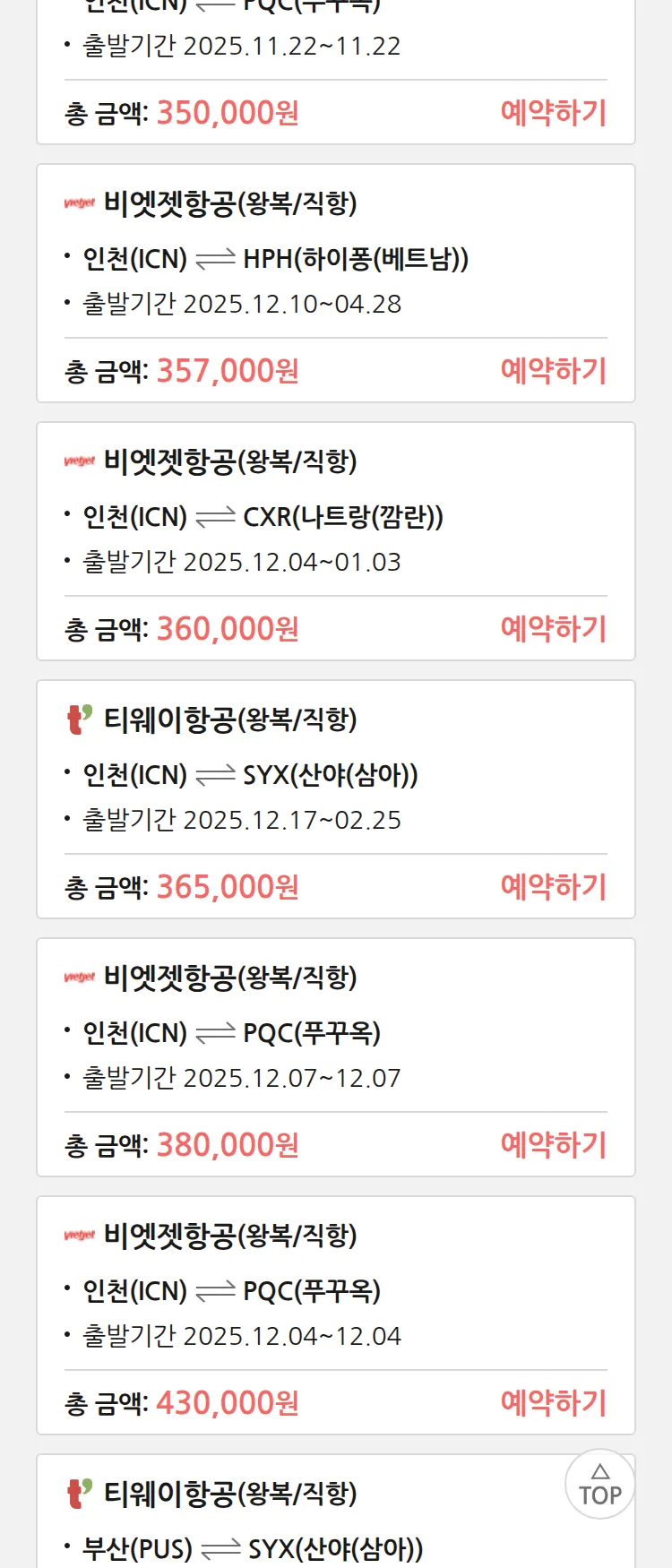Book the 365,000원 T'way Sanya flight
The width and height of the screenshot is (672, 1568).
553,887
